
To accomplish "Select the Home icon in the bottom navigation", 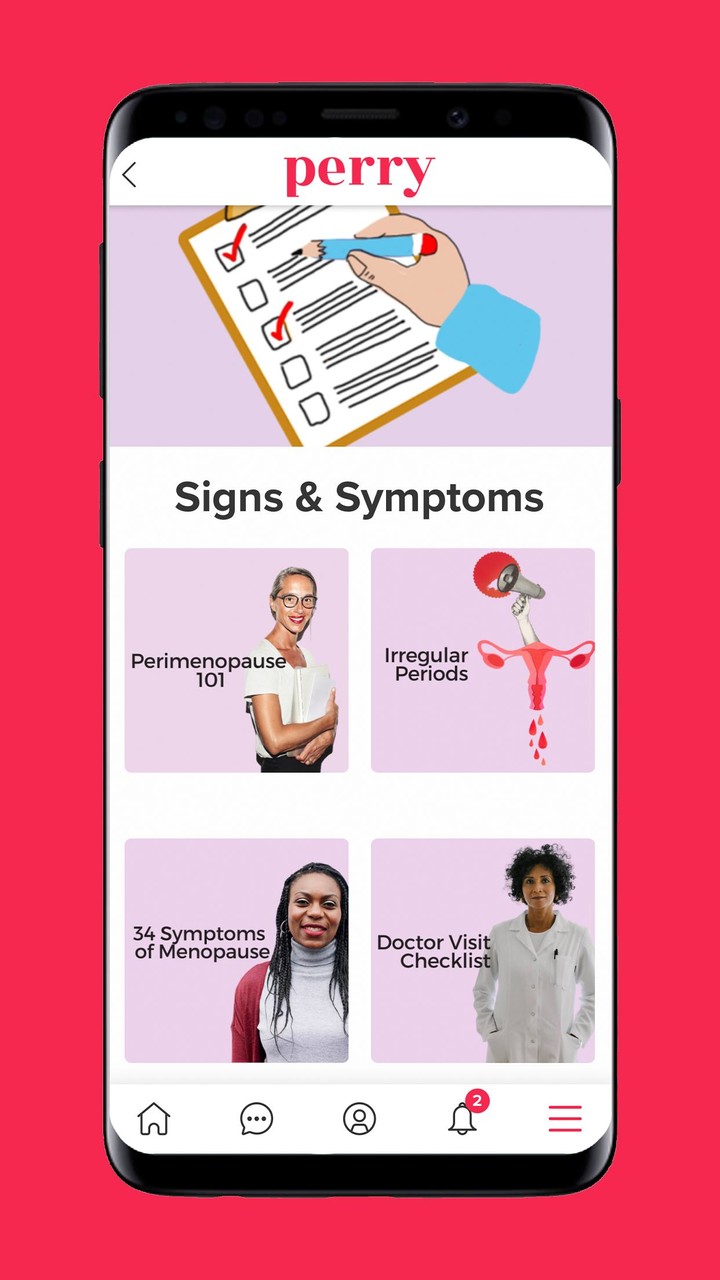I will point(155,1119).
